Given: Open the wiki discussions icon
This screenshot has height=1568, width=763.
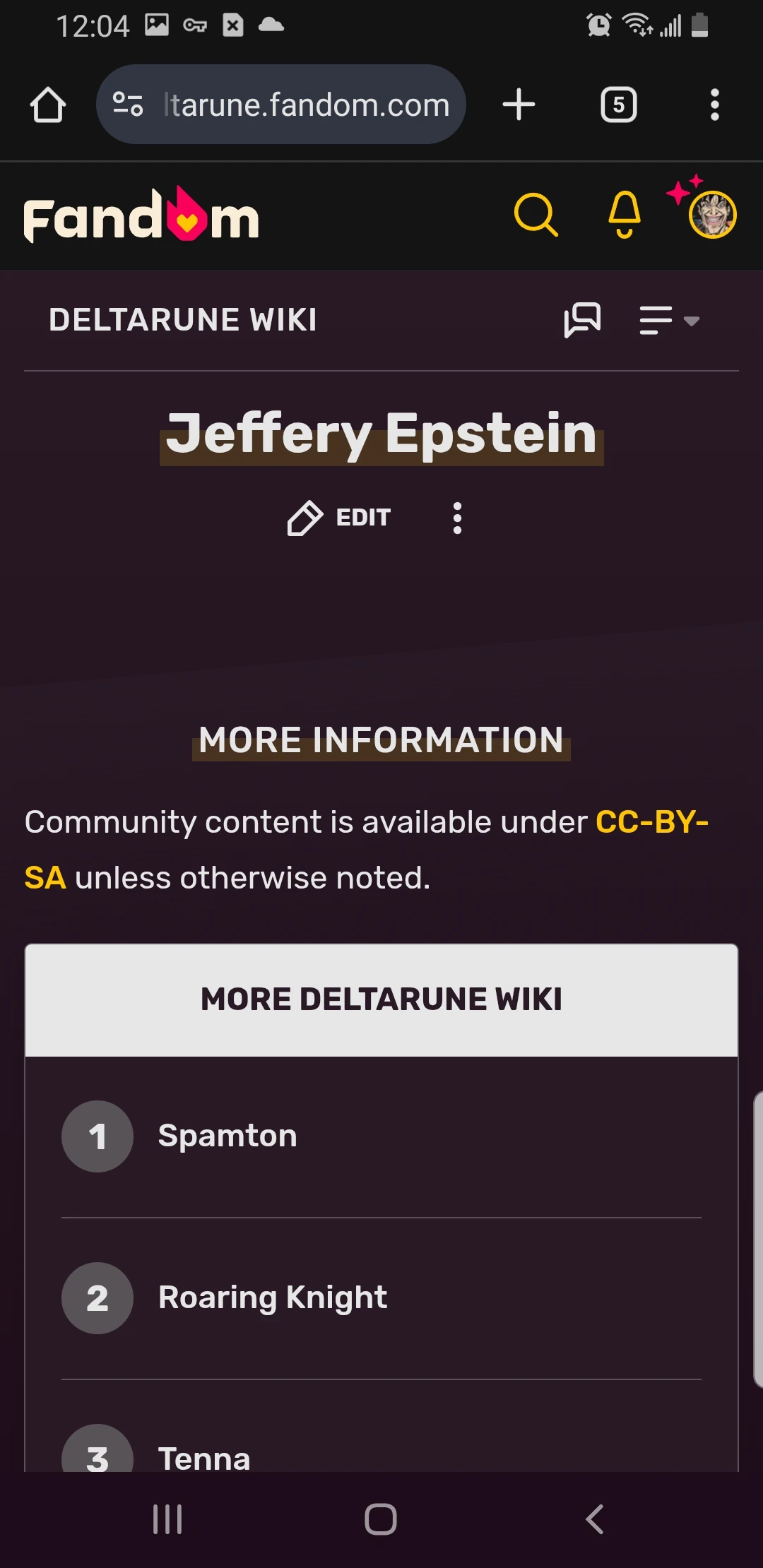Looking at the screenshot, I should [583, 320].
